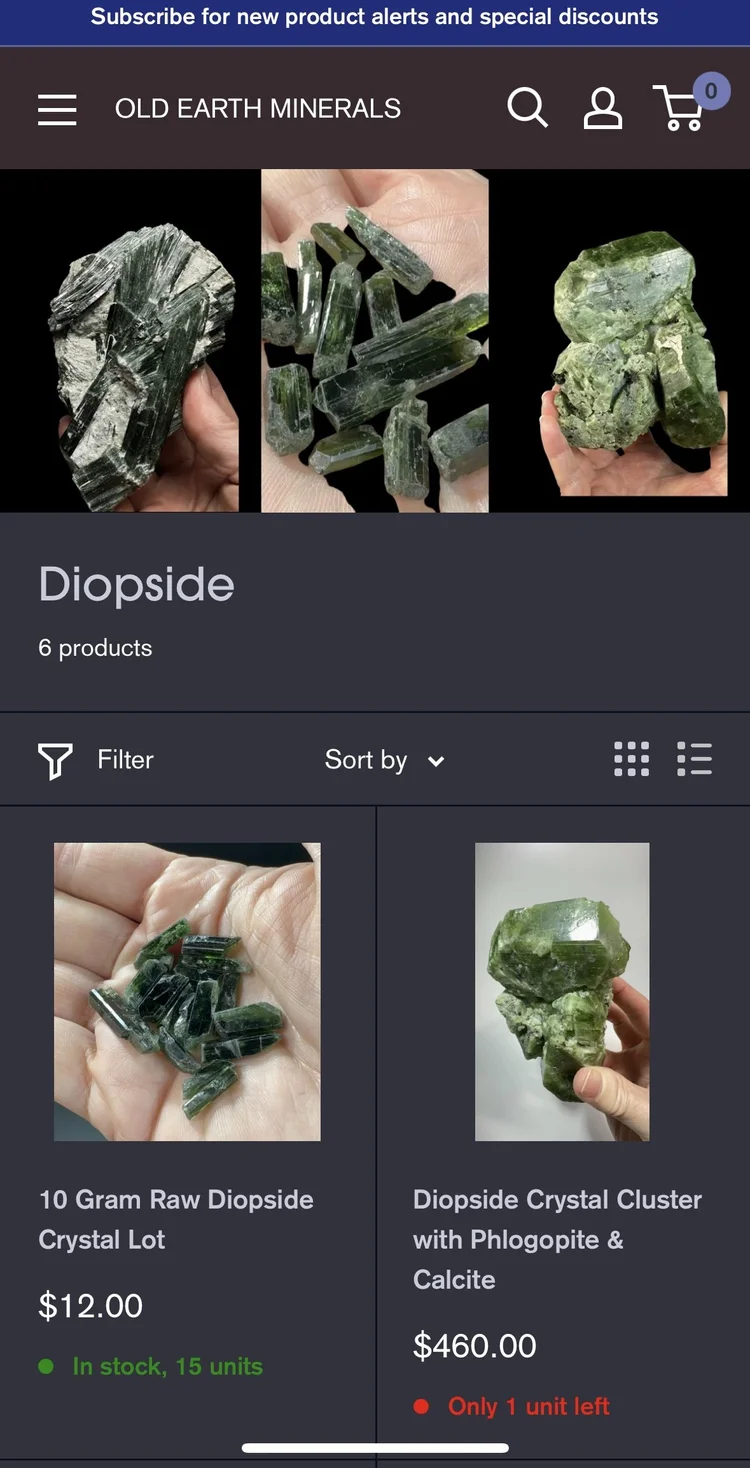750x1468 pixels.
Task: Switch to list view layout
Action: point(694,759)
